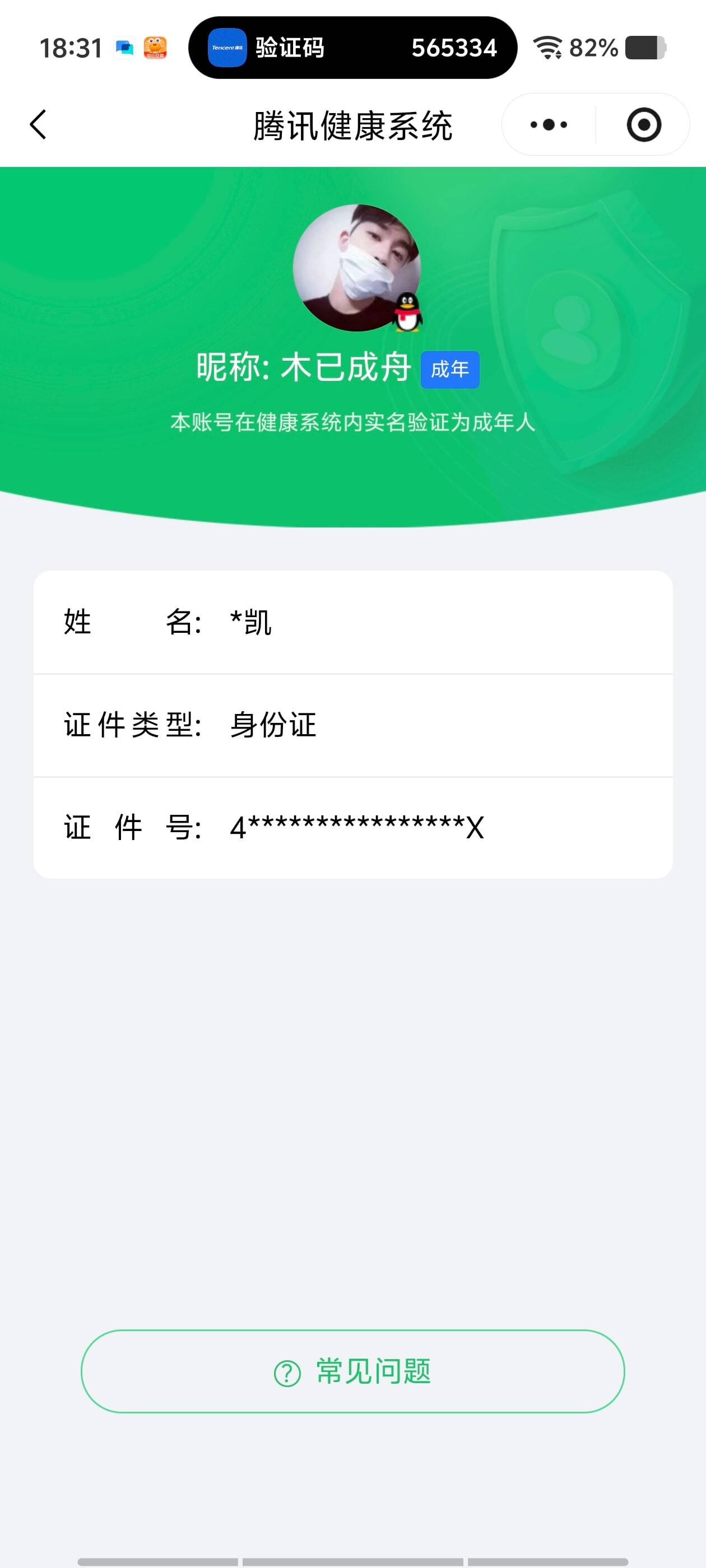Tap the verification code 565334 in the banner
706x1568 pixels.
(454, 48)
